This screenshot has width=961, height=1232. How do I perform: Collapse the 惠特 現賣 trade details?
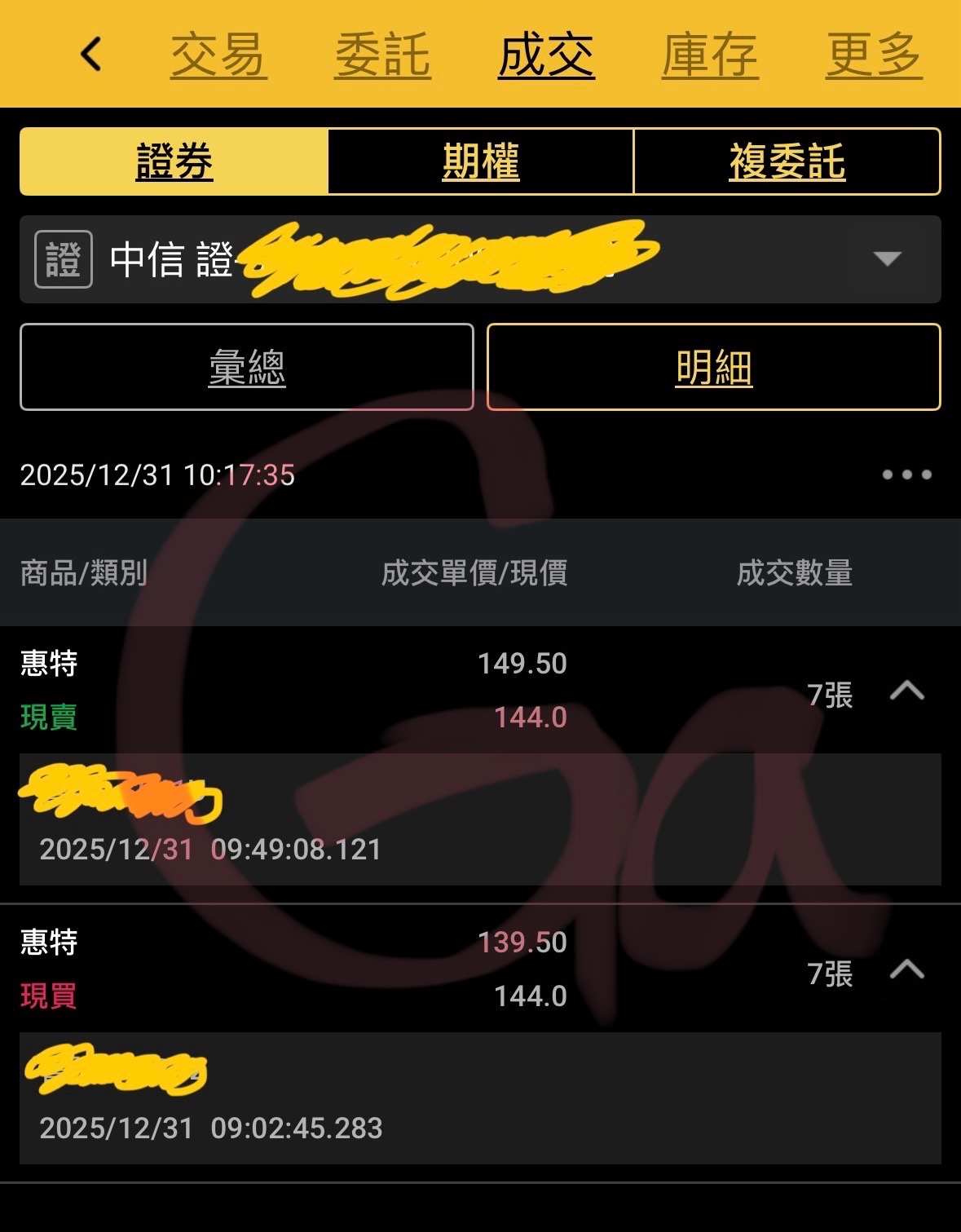(906, 691)
